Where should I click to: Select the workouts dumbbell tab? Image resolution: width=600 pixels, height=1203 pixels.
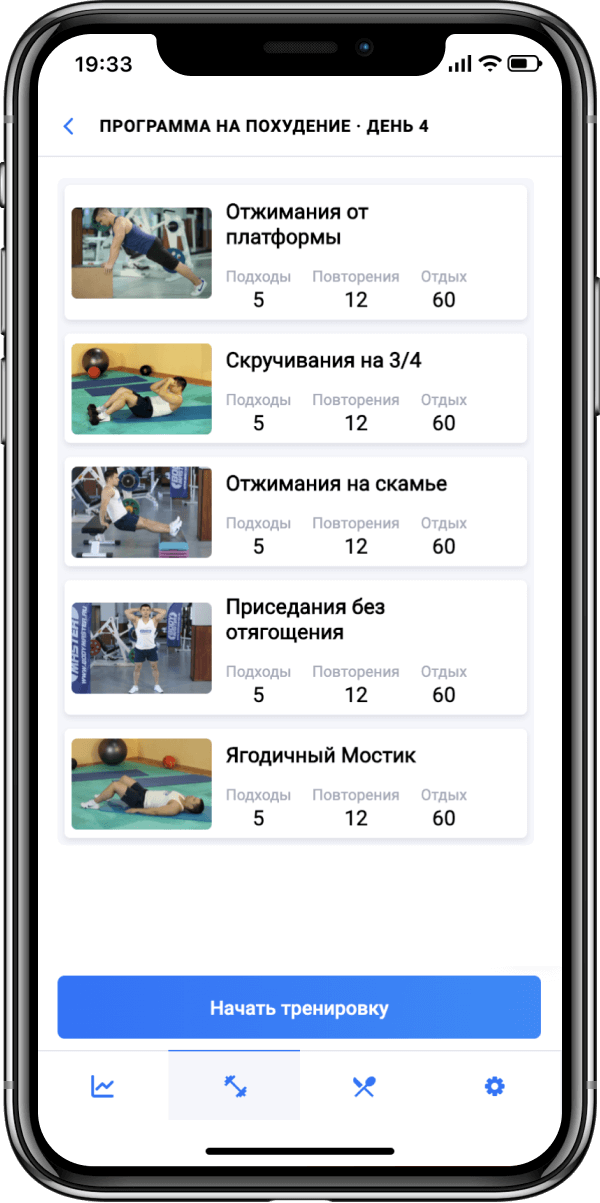pos(234,1086)
